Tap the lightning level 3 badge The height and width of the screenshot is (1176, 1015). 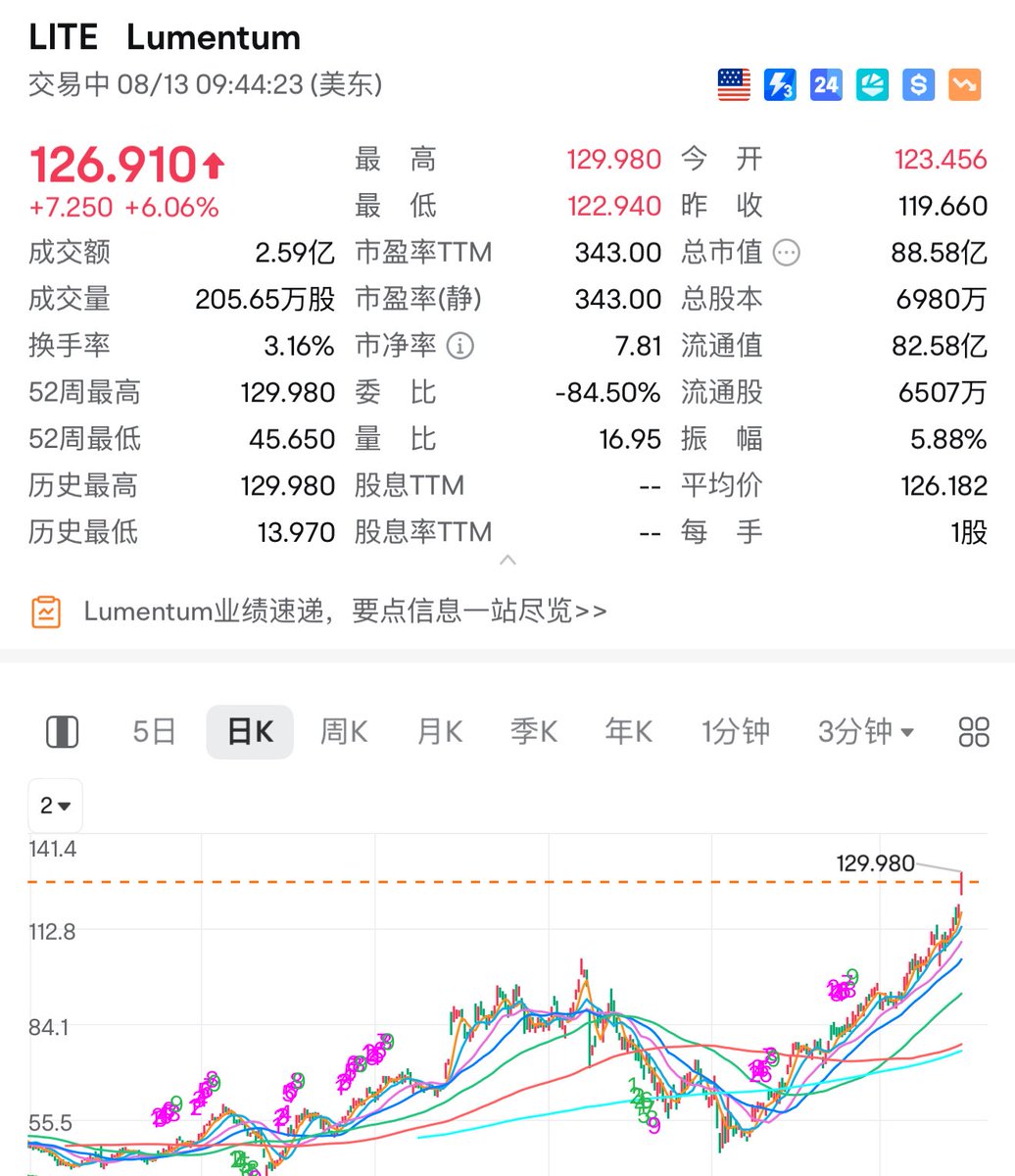coord(780,85)
